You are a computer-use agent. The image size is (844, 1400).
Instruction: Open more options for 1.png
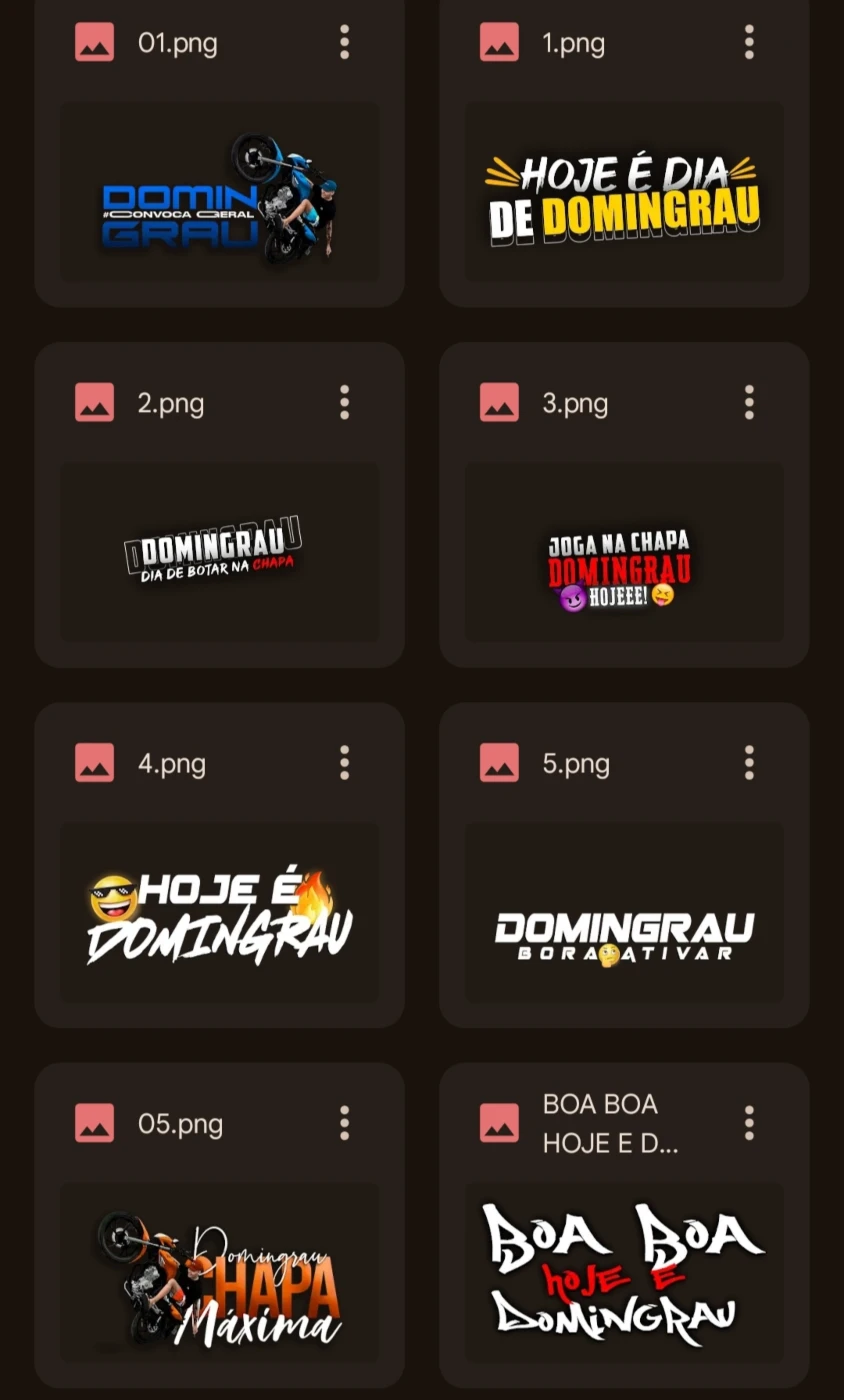pyautogui.click(x=749, y=42)
